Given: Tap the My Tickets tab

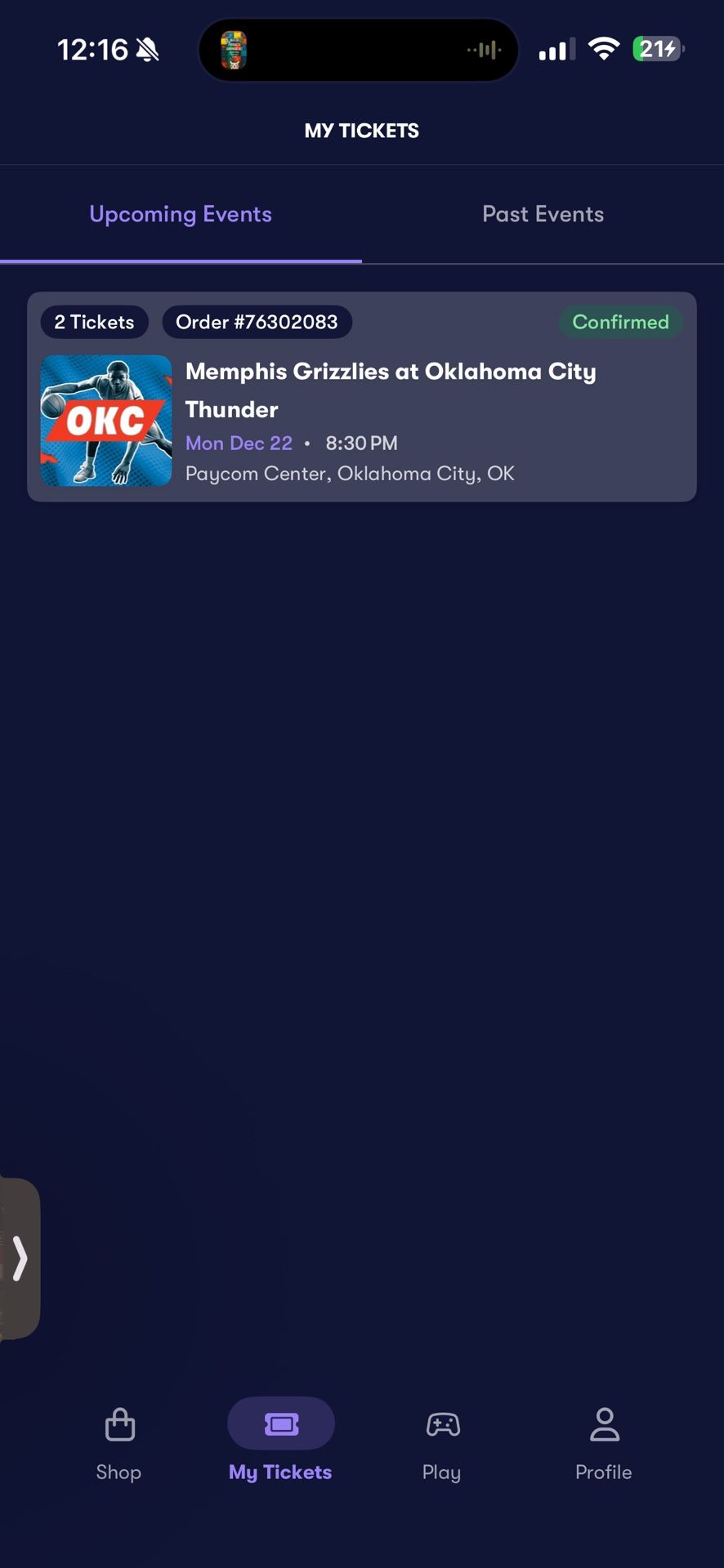Looking at the screenshot, I should 280,1442.
